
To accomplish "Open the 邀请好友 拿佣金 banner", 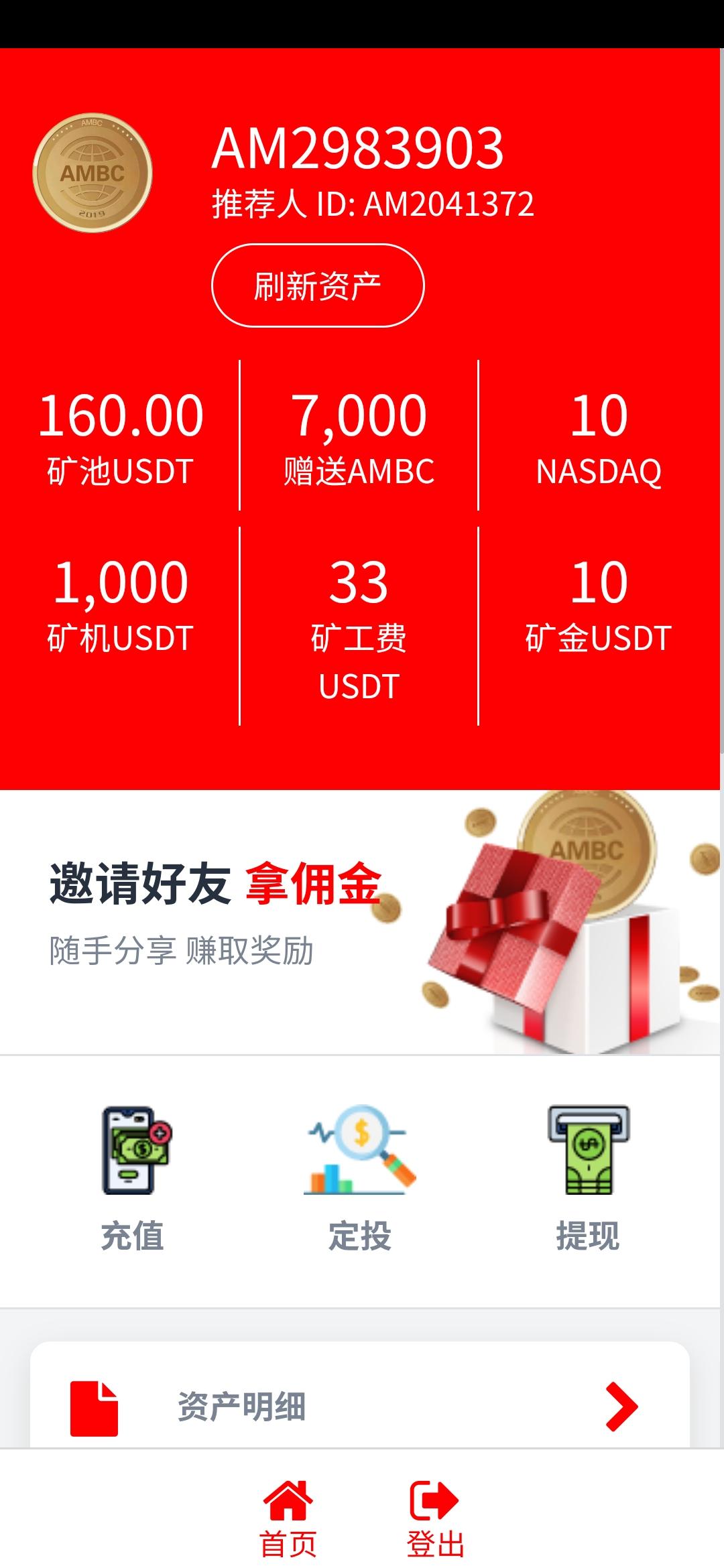I will (215, 885).
